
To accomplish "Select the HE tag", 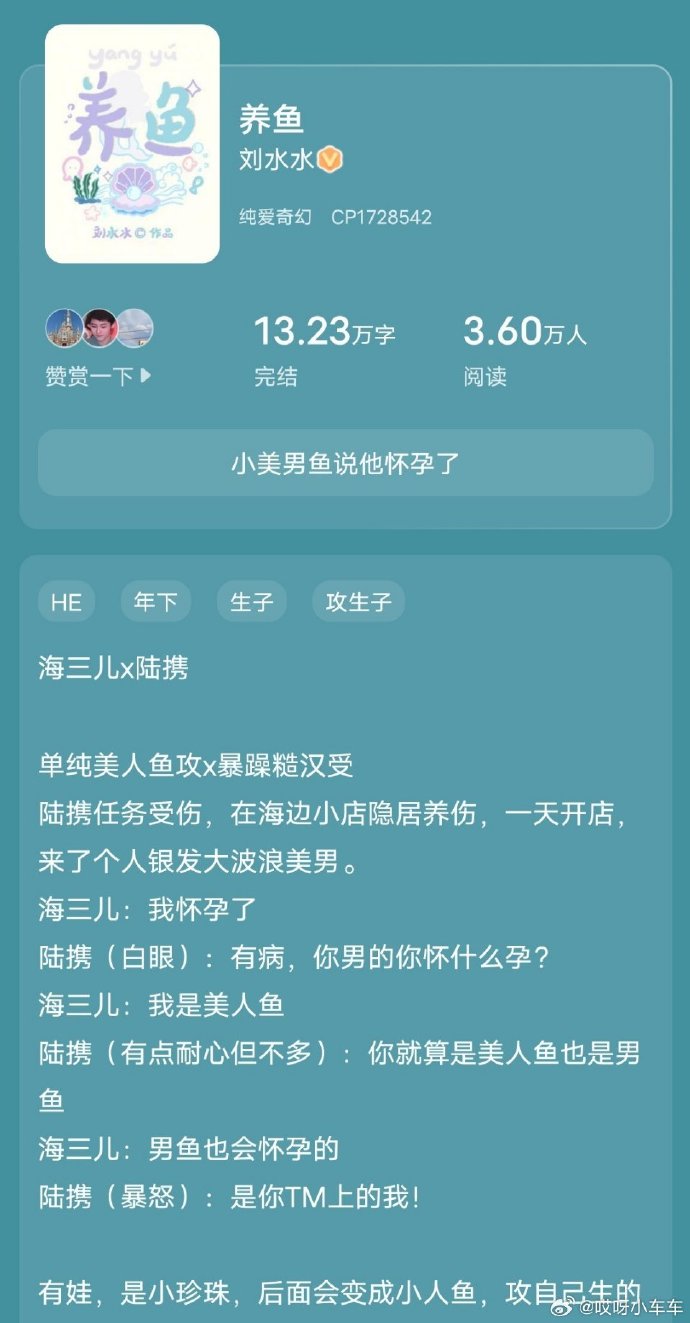I will point(66,602).
